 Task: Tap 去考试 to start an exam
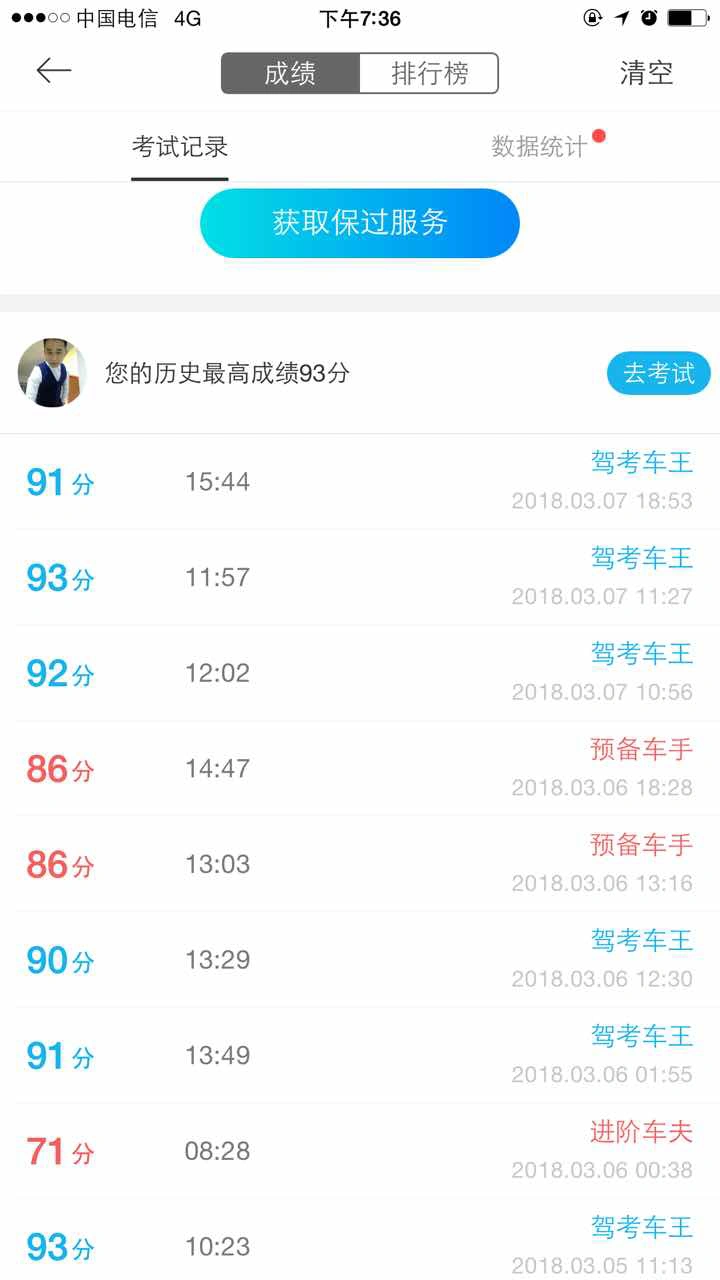[x=658, y=373]
